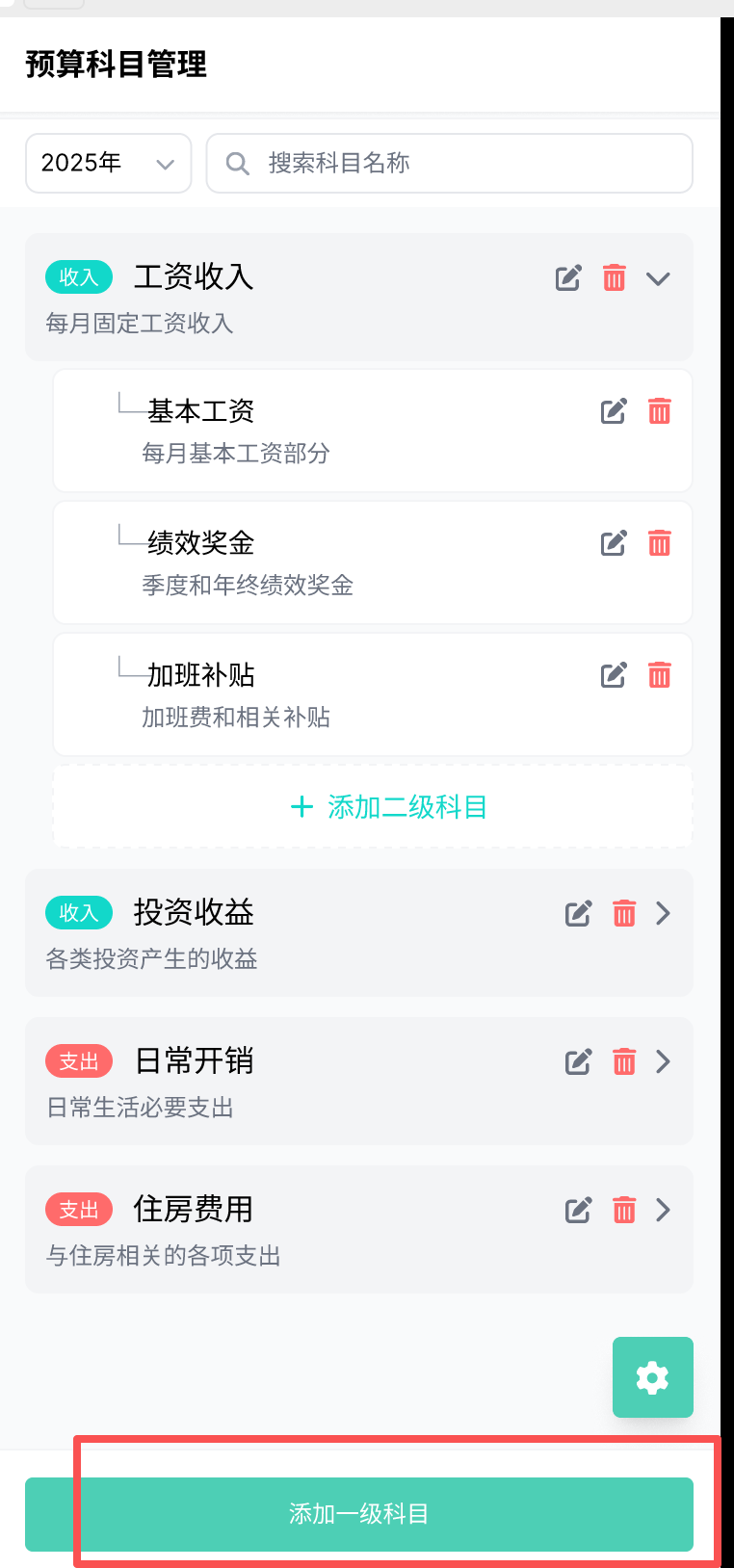
Task: Delete the 绩效奖金 sub-item
Action: [660, 543]
